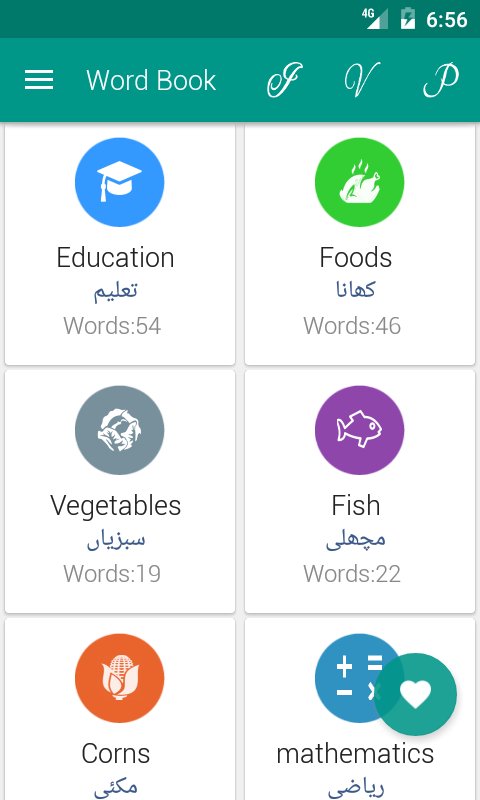The image size is (480, 800).
Task: Open the Foods word category
Action: pos(360,244)
